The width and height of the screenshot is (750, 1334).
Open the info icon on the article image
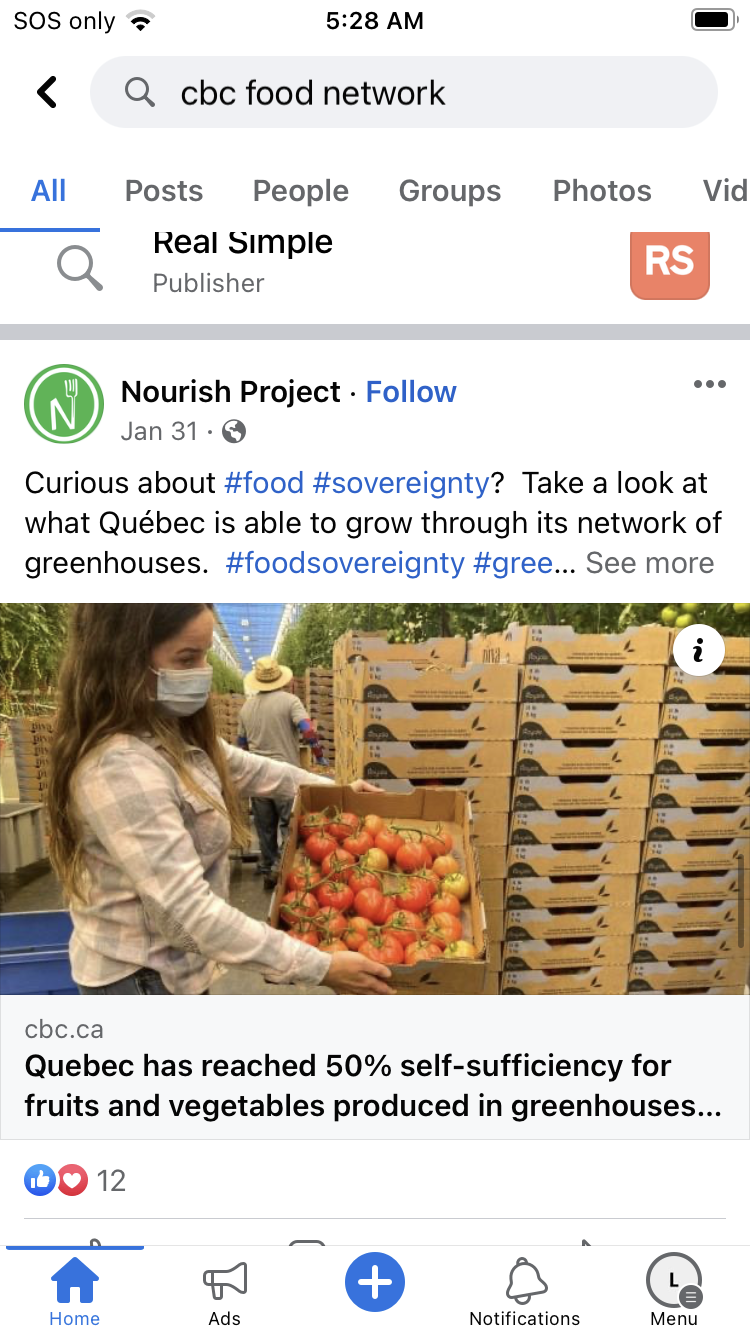click(698, 651)
